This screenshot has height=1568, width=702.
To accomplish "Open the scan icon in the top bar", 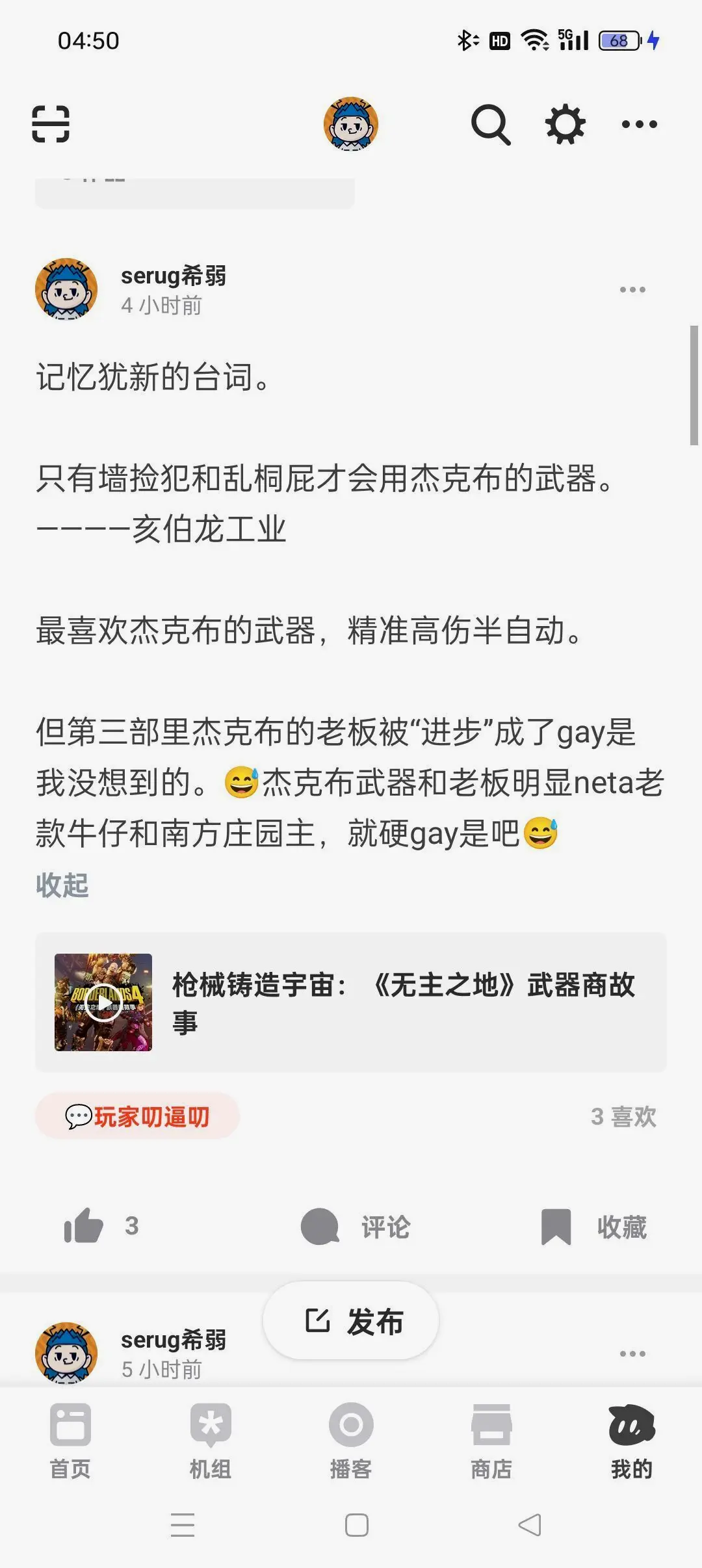I will (51, 124).
